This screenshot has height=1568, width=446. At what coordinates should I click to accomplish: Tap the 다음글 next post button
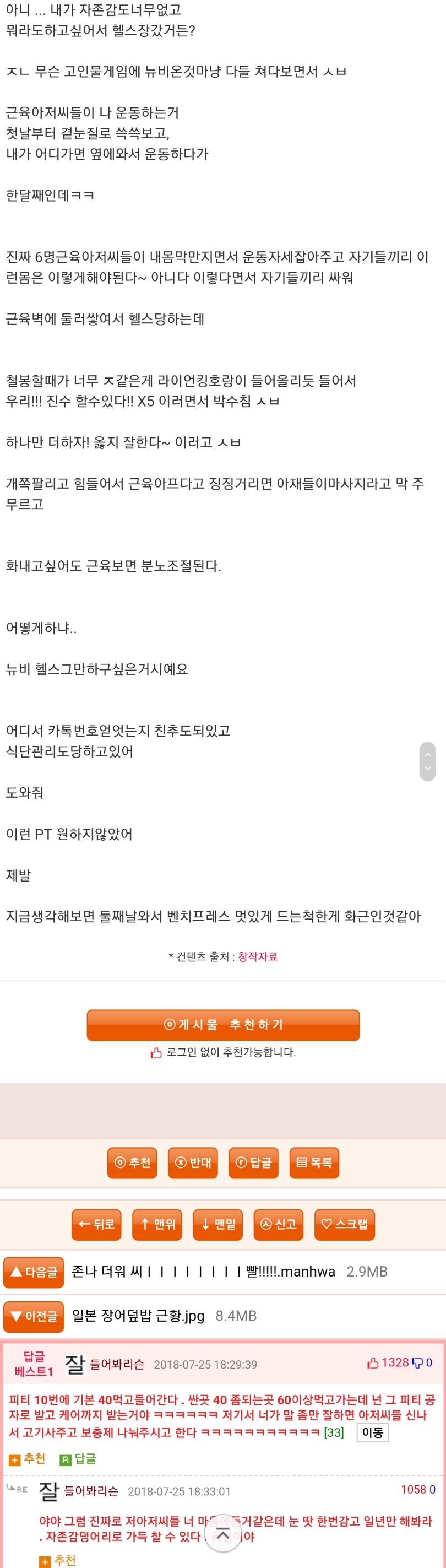coord(34,1272)
